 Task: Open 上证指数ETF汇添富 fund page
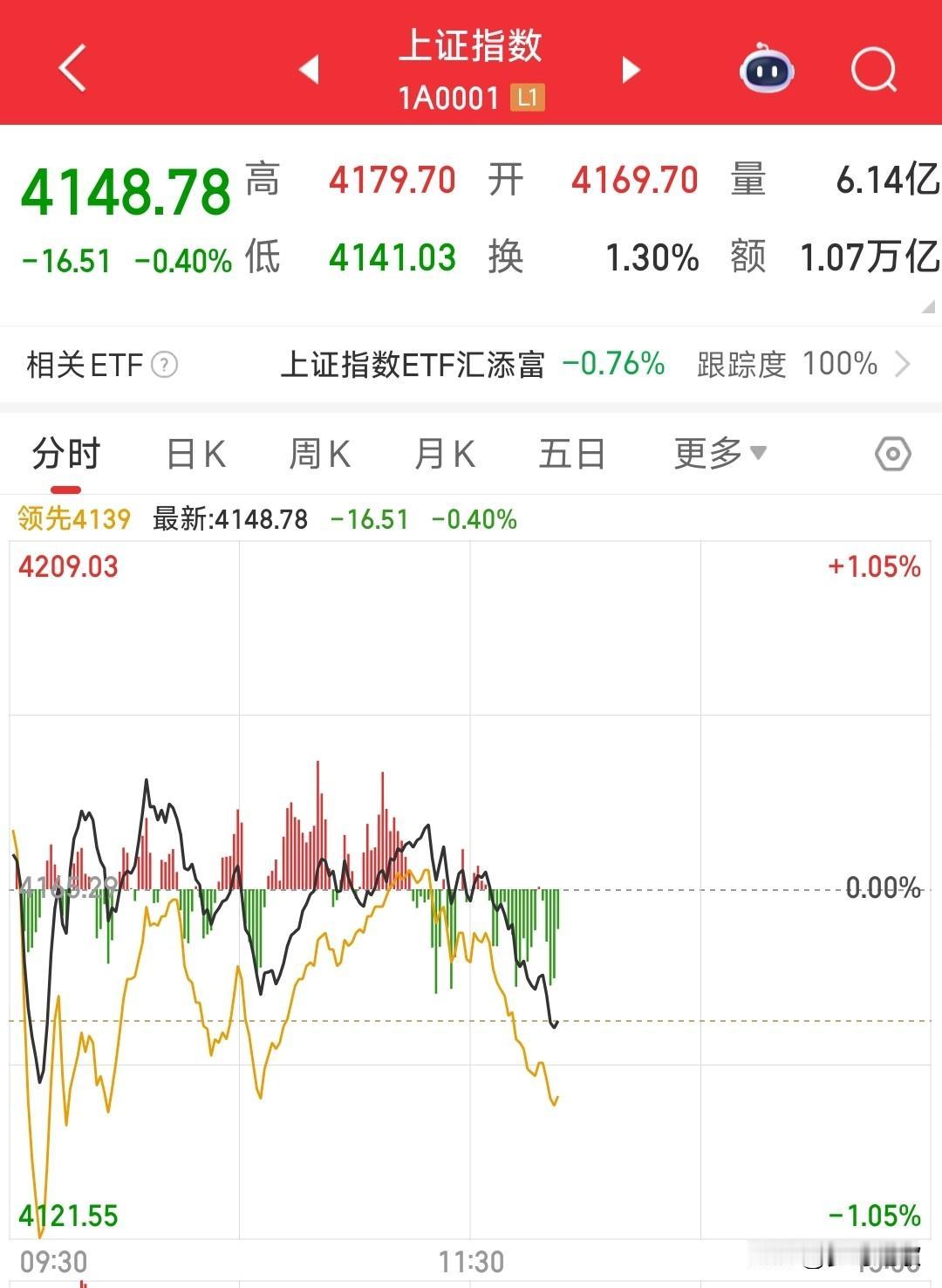pyautogui.click(x=414, y=364)
